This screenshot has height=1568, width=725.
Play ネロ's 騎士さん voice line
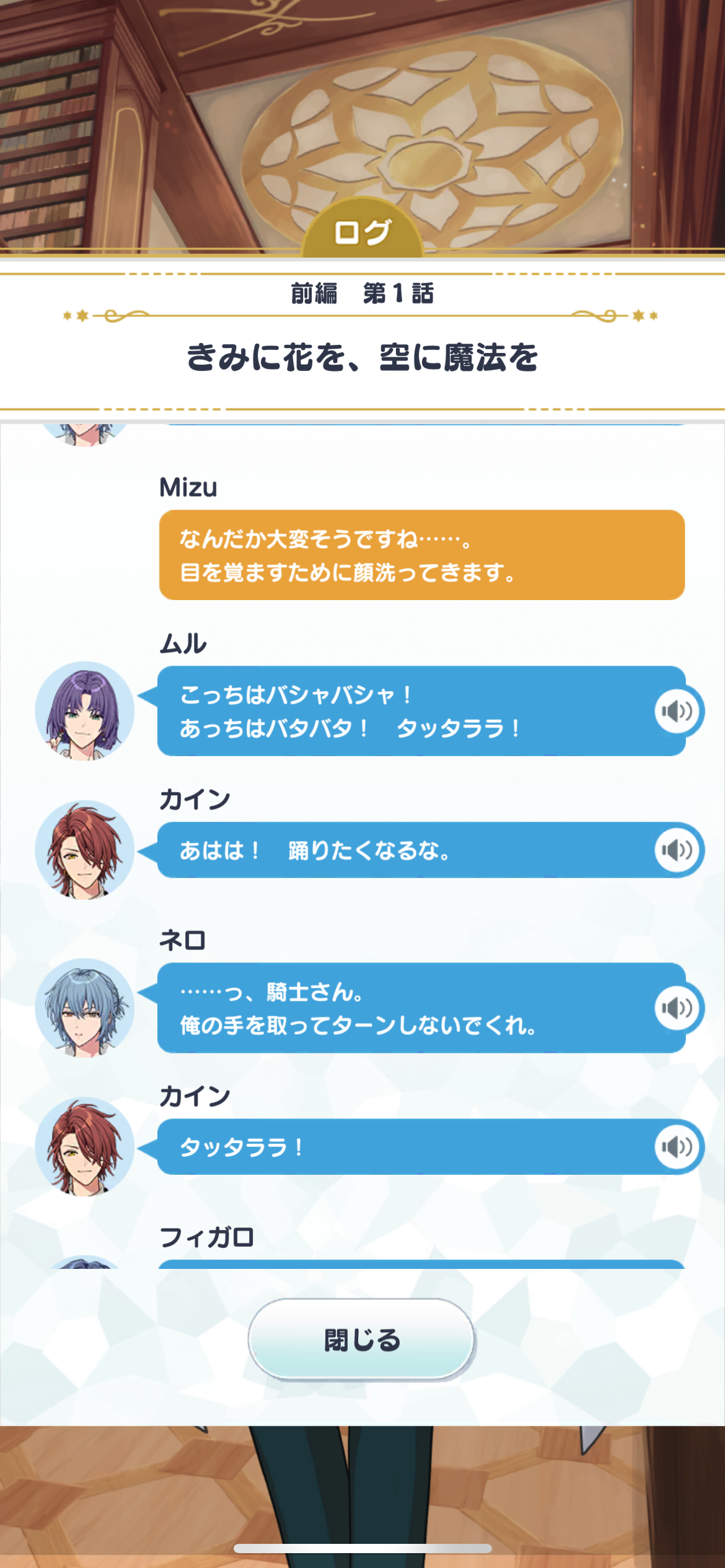(677, 1008)
